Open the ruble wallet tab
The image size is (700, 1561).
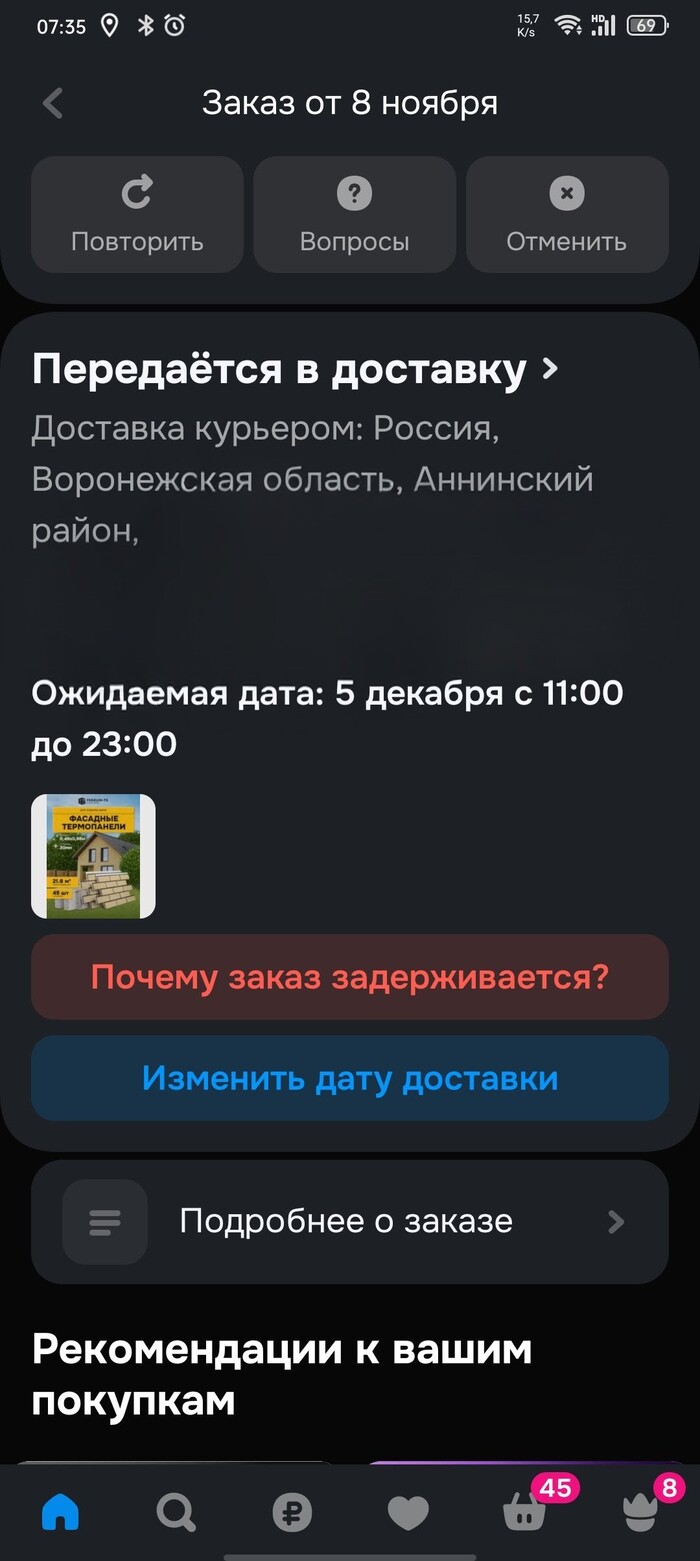292,1512
